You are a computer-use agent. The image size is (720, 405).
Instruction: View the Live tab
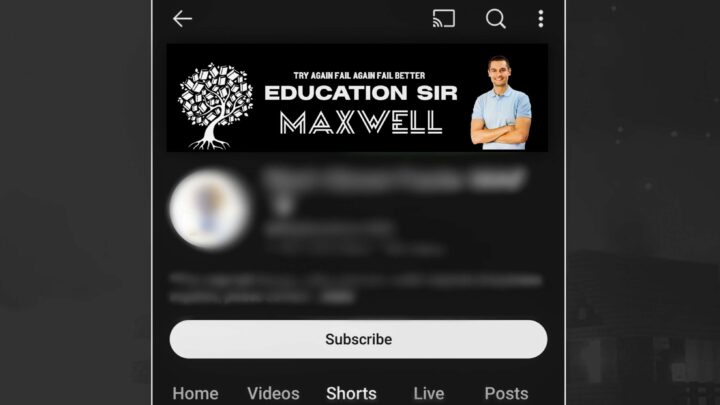click(429, 393)
